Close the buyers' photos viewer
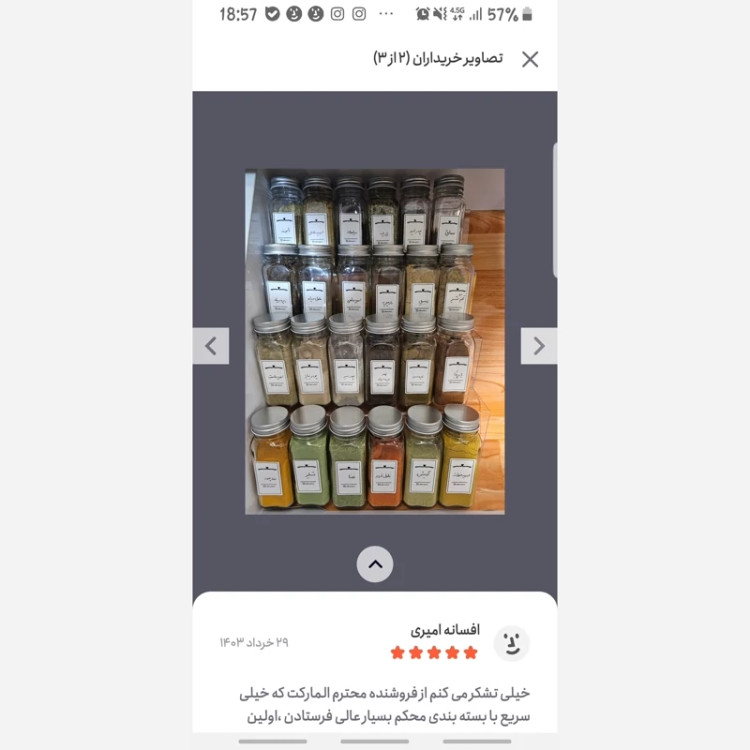Image resolution: width=750 pixels, height=750 pixels. point(530,59)
